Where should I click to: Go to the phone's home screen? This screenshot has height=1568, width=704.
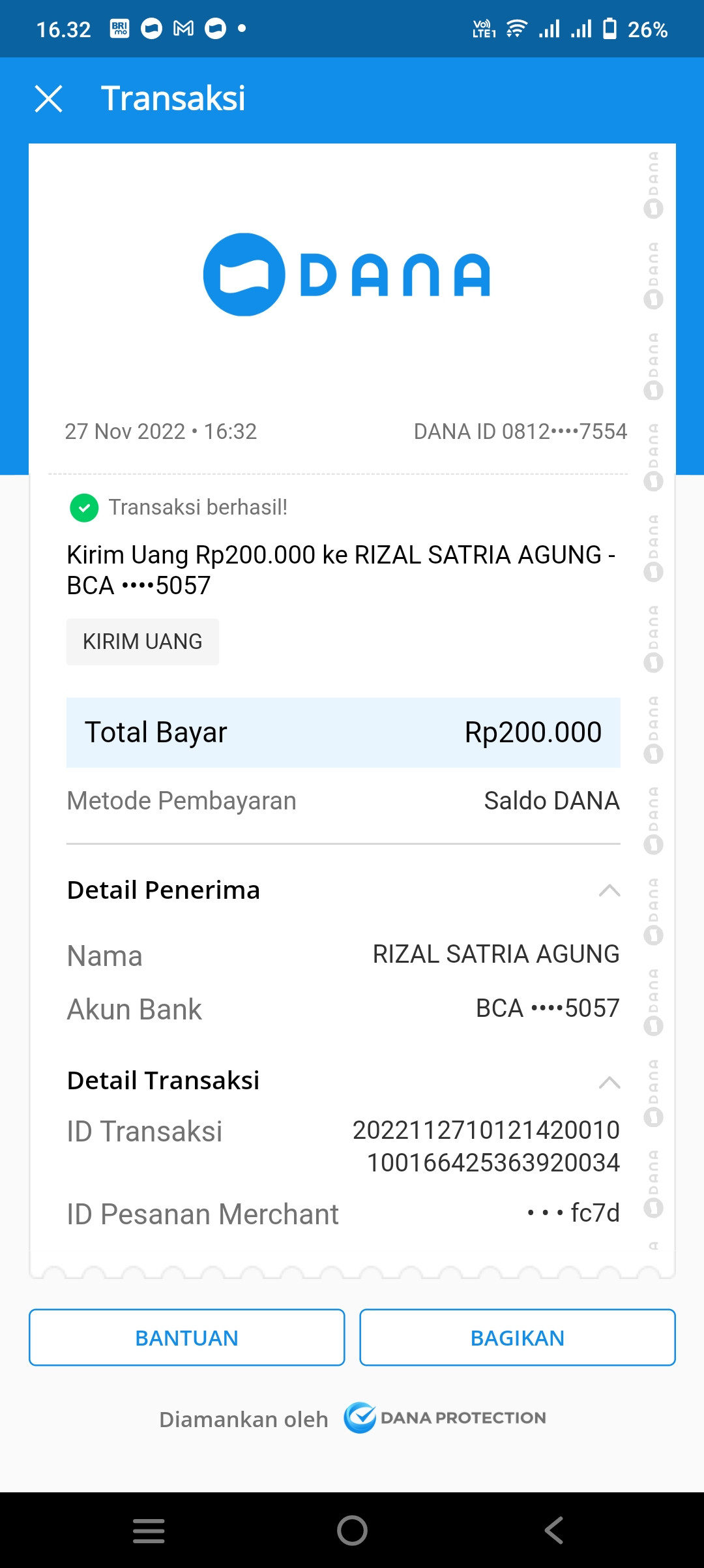pyautogui.click(x=352, y=1530)
